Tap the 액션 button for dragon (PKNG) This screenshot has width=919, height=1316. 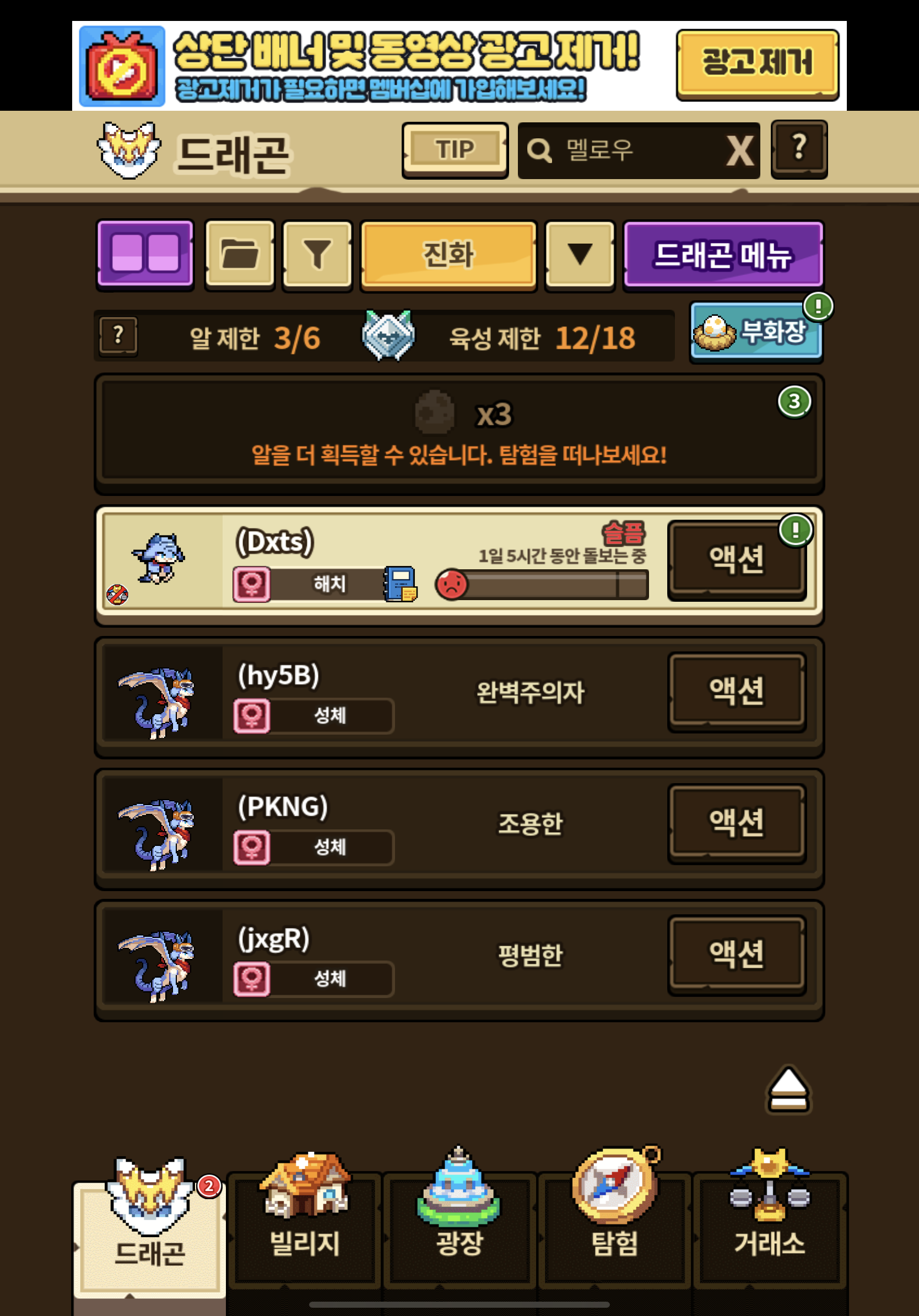737,822
